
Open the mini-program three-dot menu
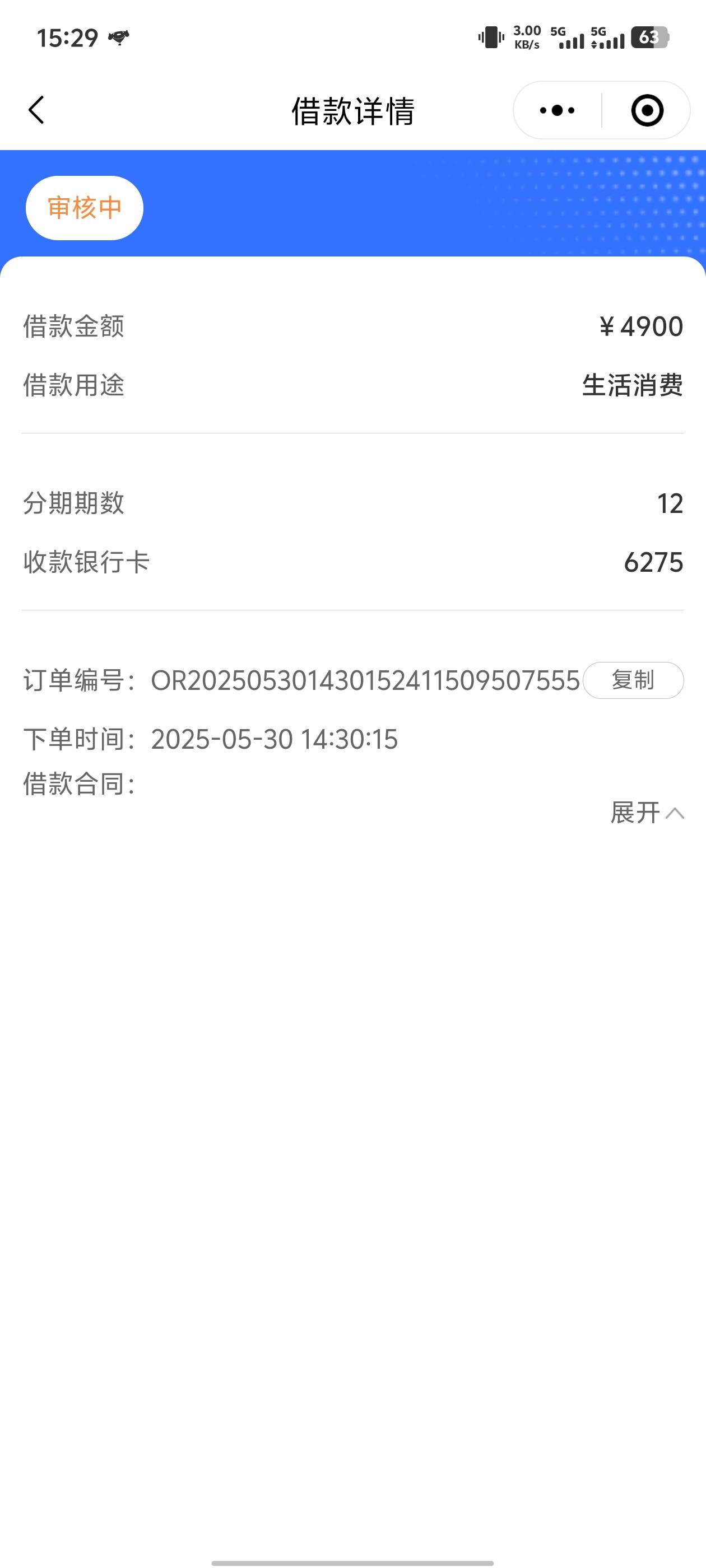pos(558,110)
